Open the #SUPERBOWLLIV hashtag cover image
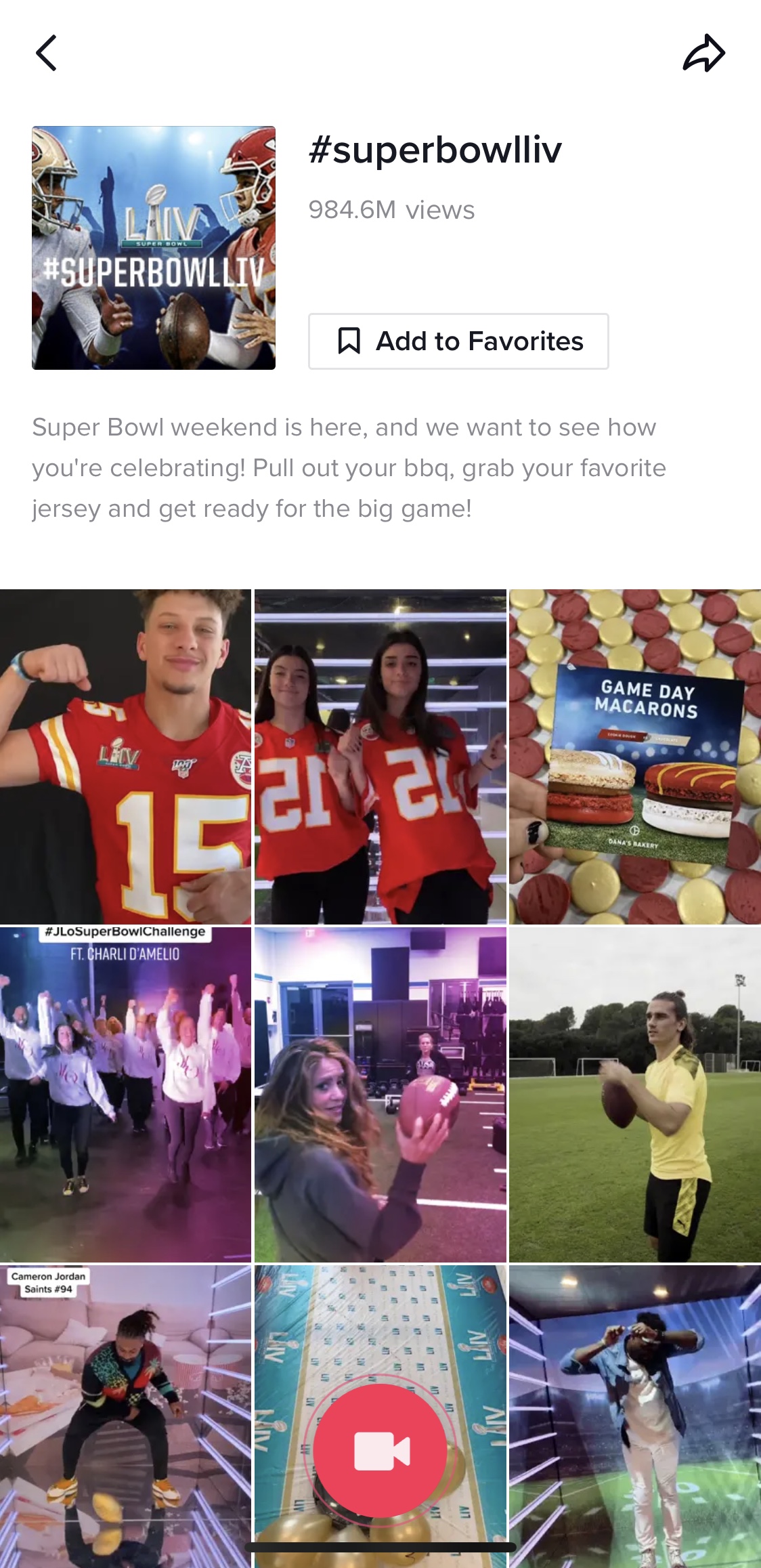The width and height of the screenshot is (761, 1568). 154,248
